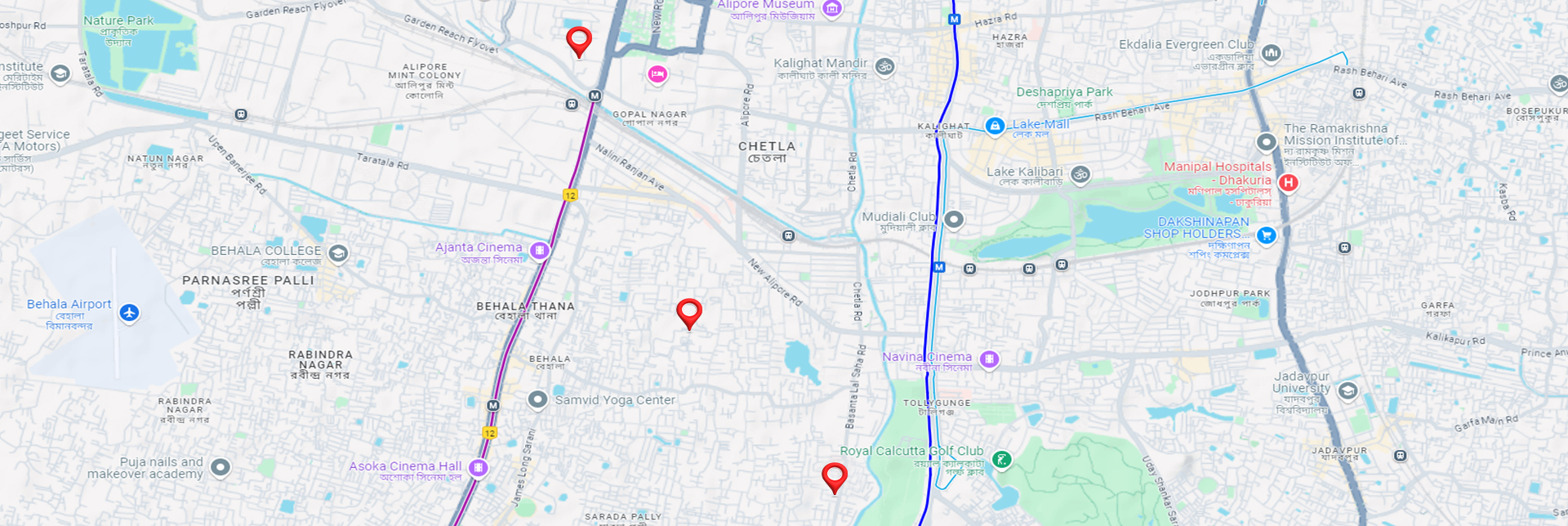This screenshot has width=1568, height=526.
Task: Open the Behala College pin
Action: click(338, 253)
